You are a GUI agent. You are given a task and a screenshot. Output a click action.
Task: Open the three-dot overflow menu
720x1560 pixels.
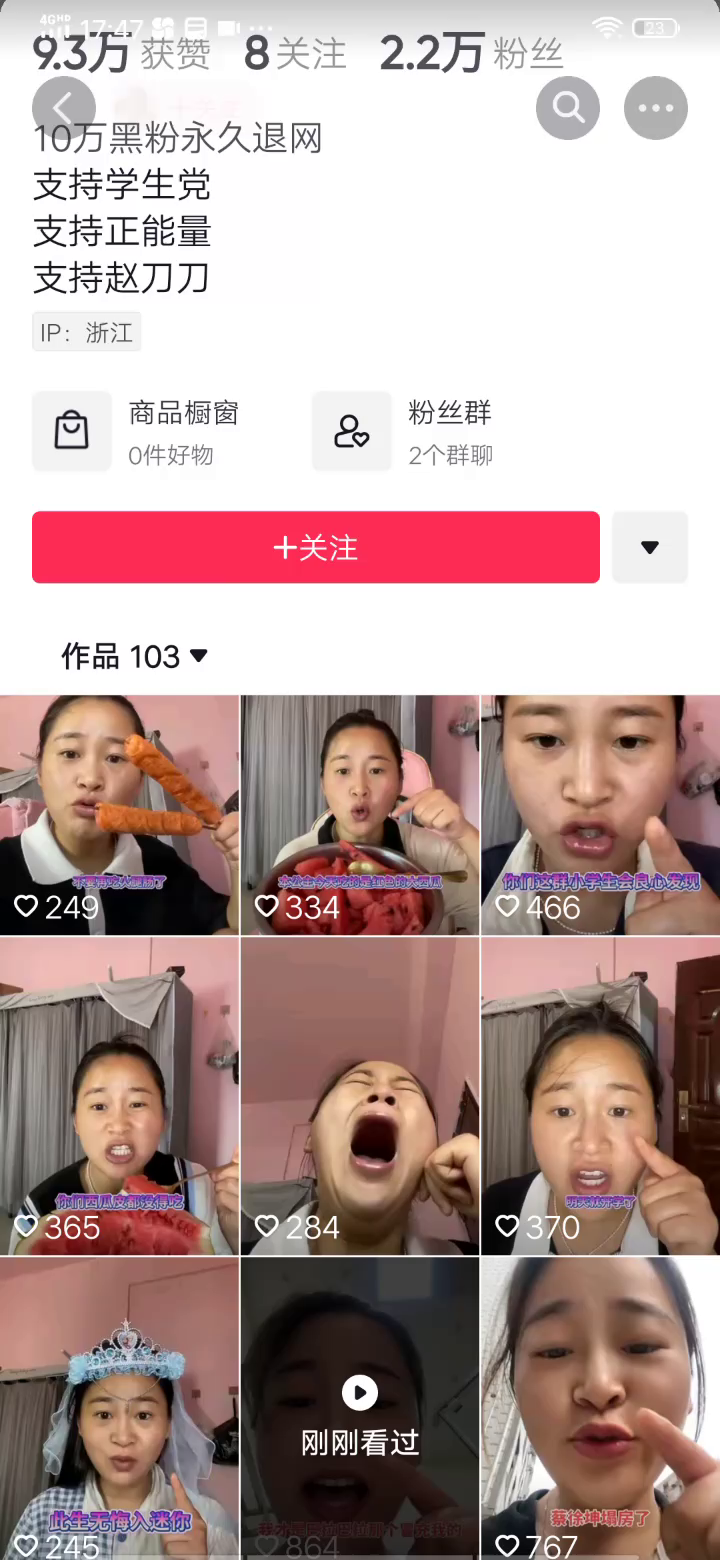pos(656,107)
